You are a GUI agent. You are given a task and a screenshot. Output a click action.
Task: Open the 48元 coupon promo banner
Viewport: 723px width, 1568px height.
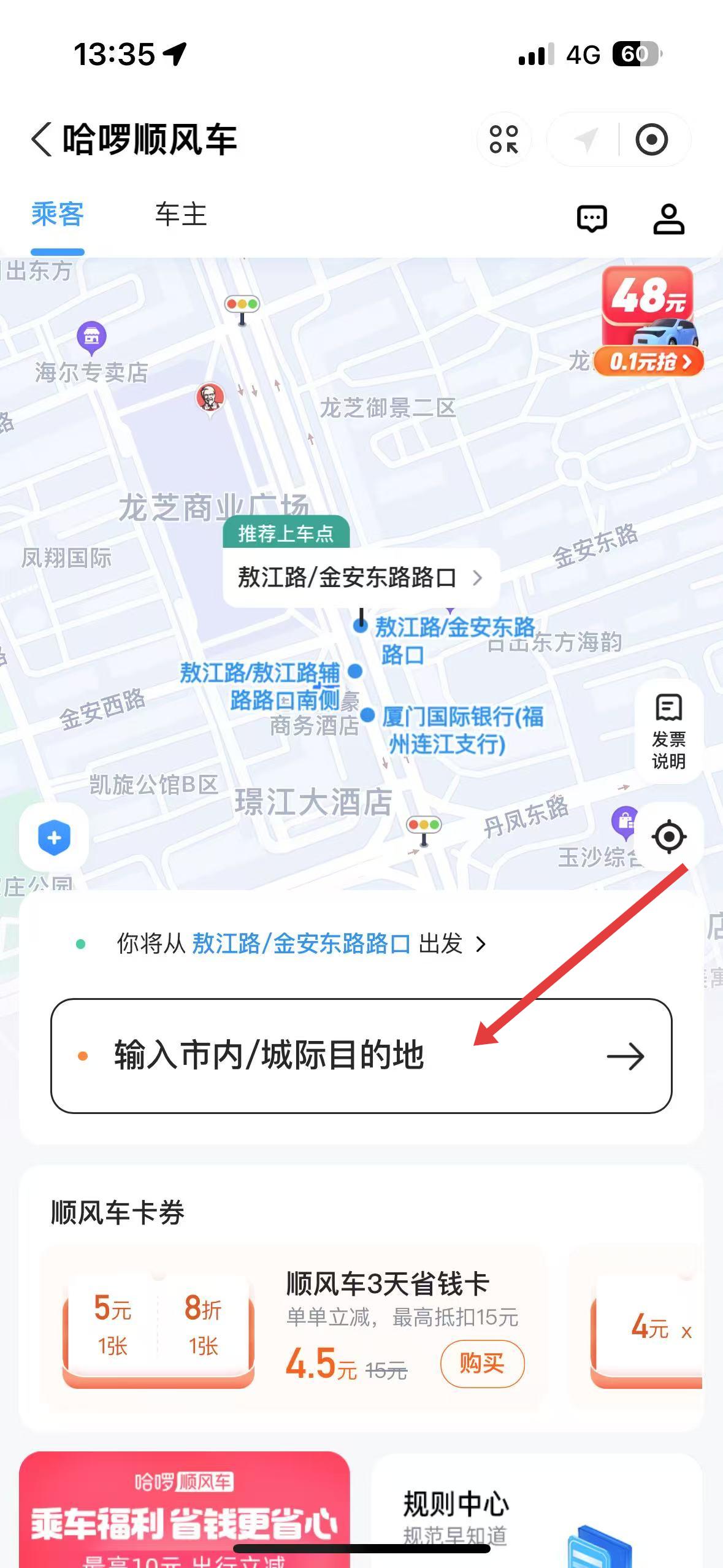(649, 320)
